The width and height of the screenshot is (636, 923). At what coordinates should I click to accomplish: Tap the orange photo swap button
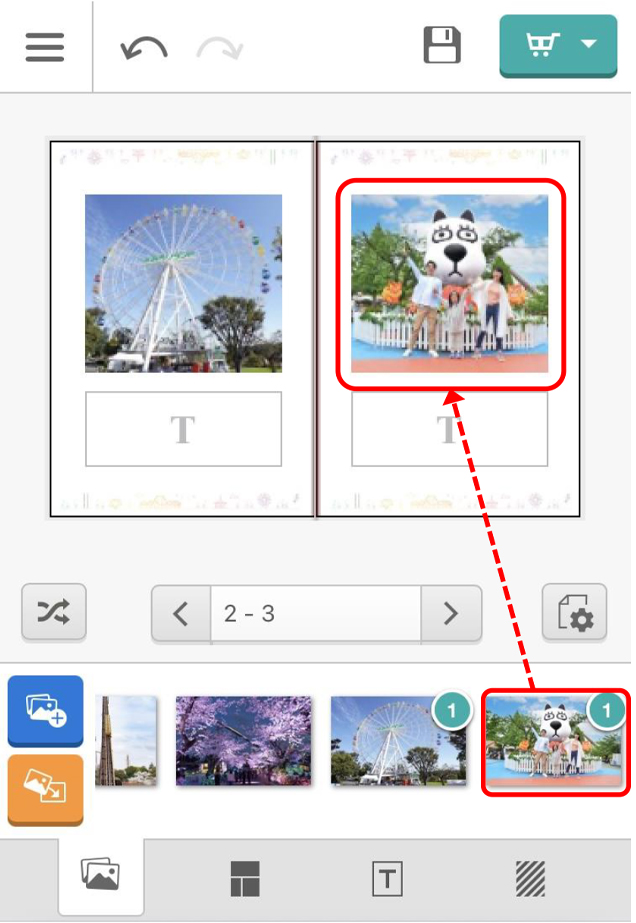point(45,789)
